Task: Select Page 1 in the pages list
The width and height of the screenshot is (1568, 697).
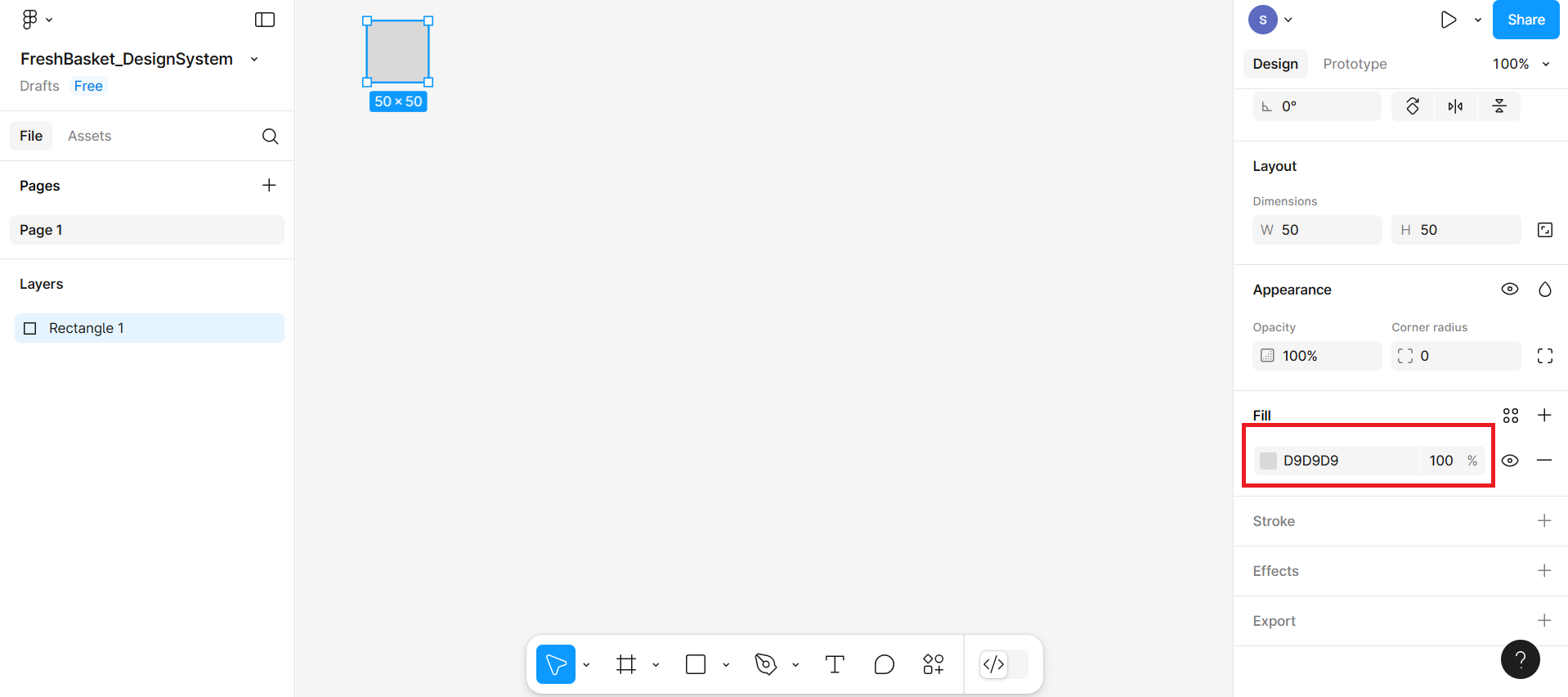Action: click(x=147, y=230)
